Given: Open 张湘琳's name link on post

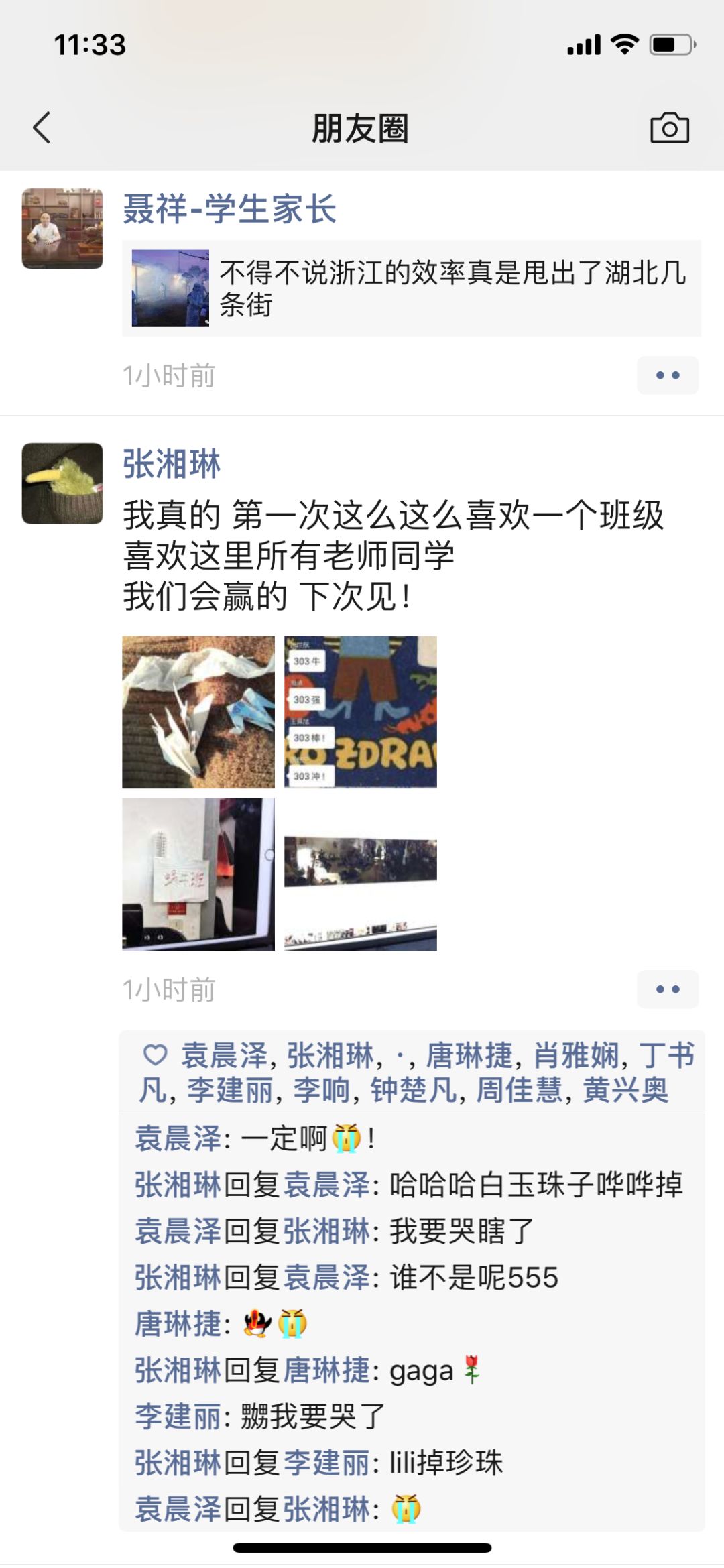Looking at the screenshot, I should (x=172, y=464).
